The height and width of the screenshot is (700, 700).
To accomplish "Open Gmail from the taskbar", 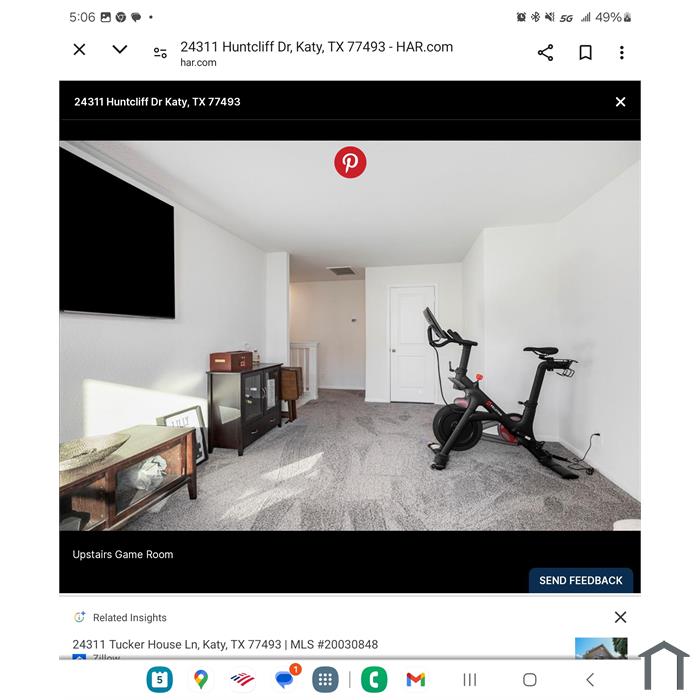I will [x=416, y=680].
